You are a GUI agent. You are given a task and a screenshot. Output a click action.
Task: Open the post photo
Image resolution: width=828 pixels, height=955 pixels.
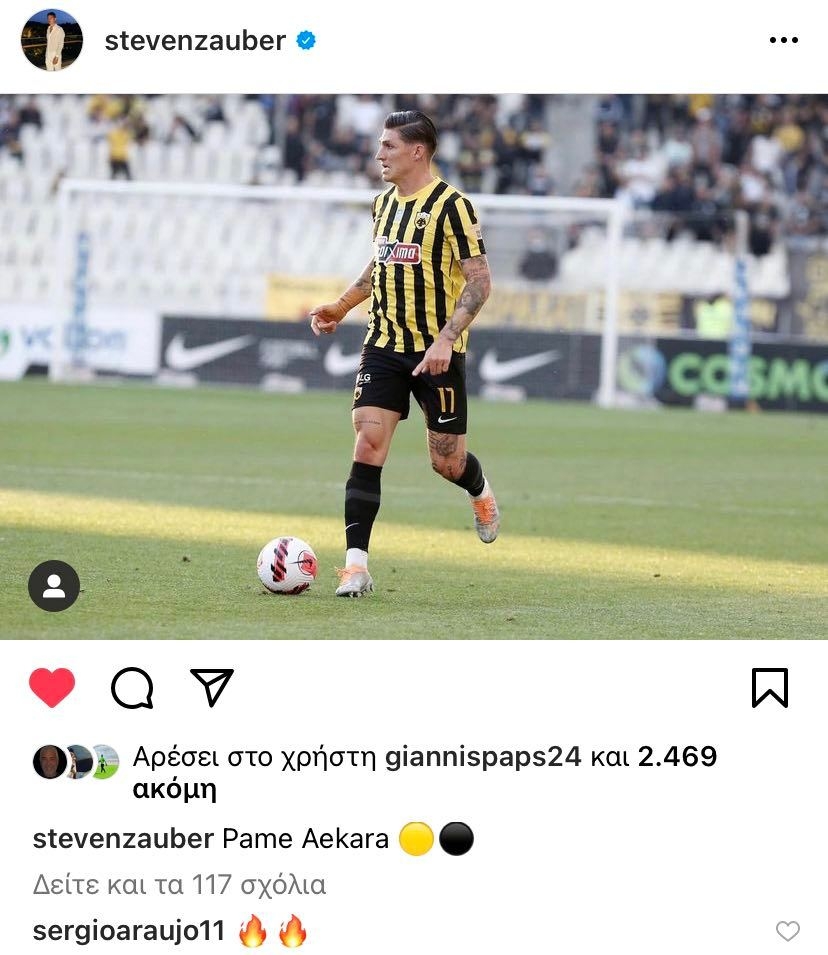click(x=414, y=366)
